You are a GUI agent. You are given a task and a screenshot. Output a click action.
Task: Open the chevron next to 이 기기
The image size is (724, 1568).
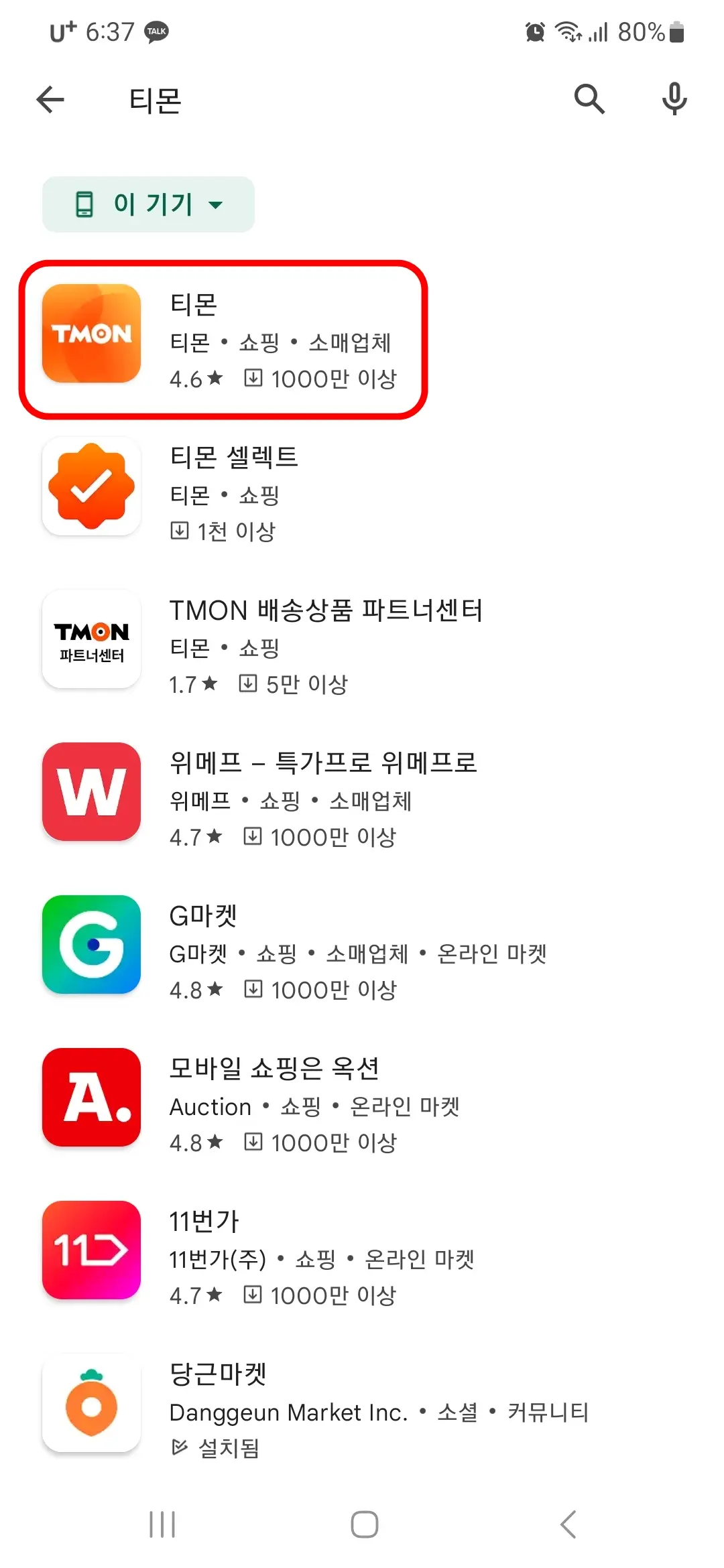[216, 206]
